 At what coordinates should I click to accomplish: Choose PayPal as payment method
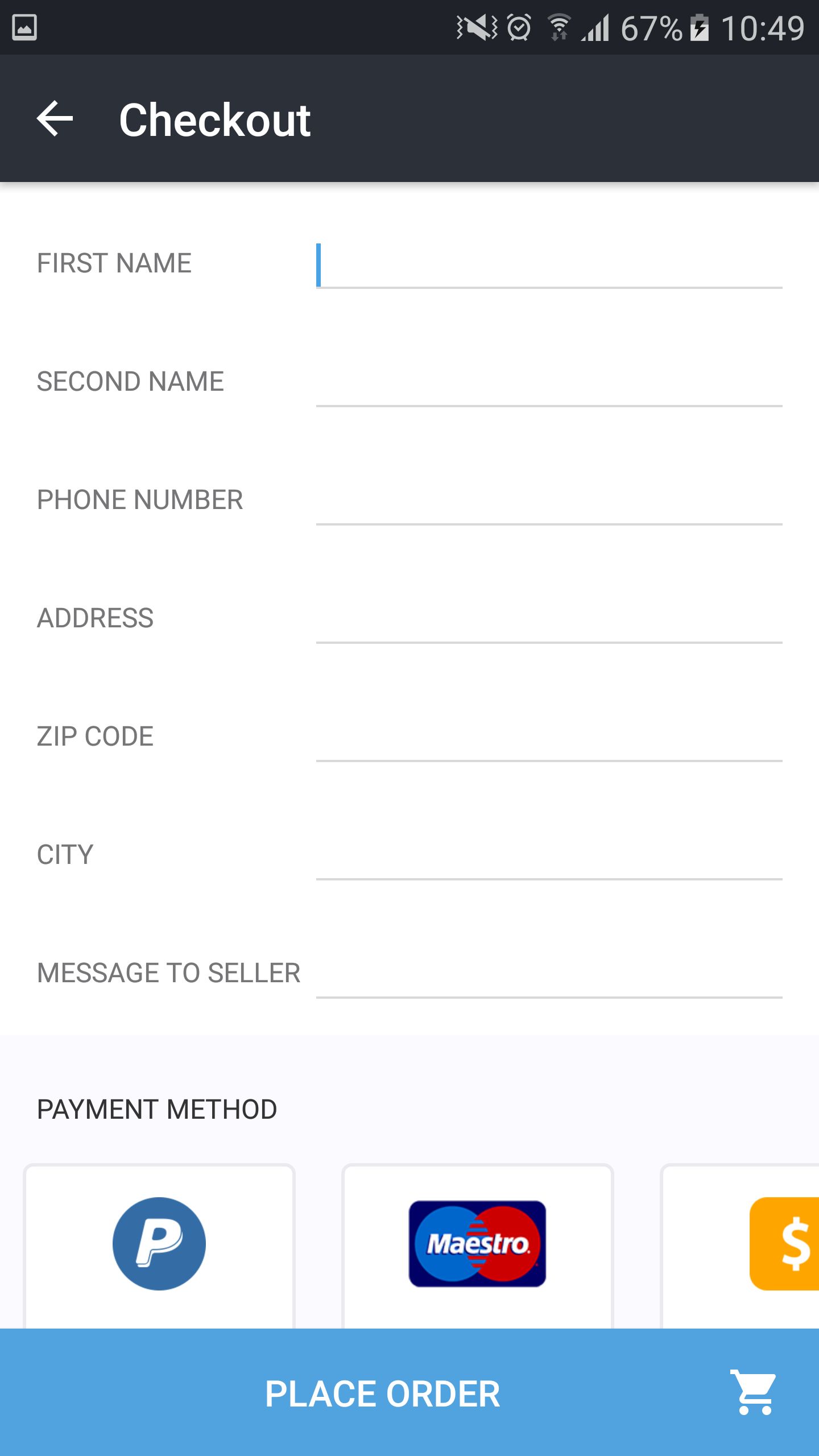[159, 1244]
